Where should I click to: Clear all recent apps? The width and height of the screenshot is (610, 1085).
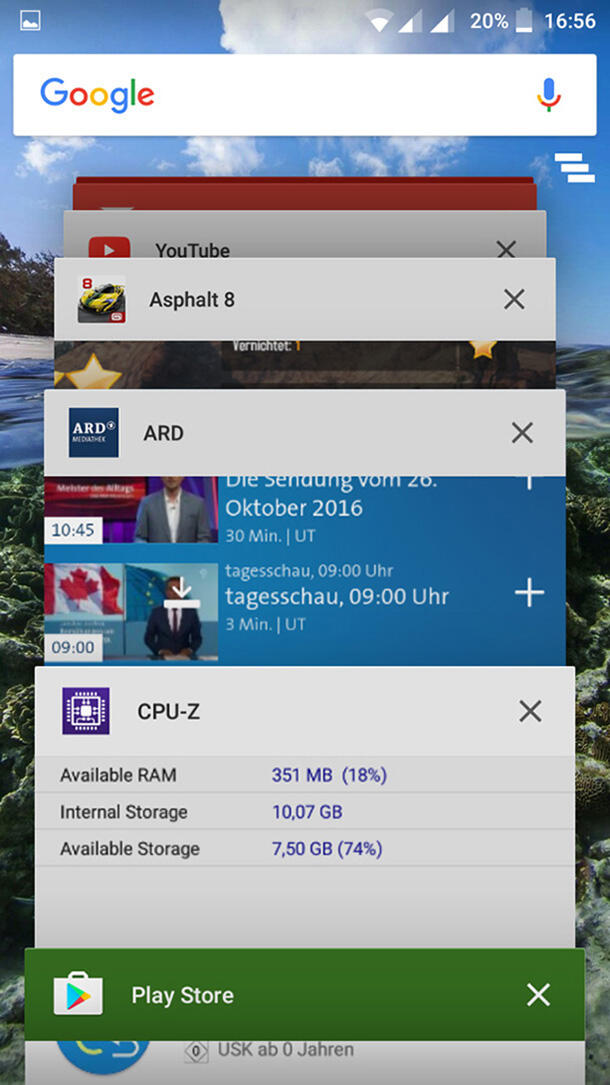[574, 167]
